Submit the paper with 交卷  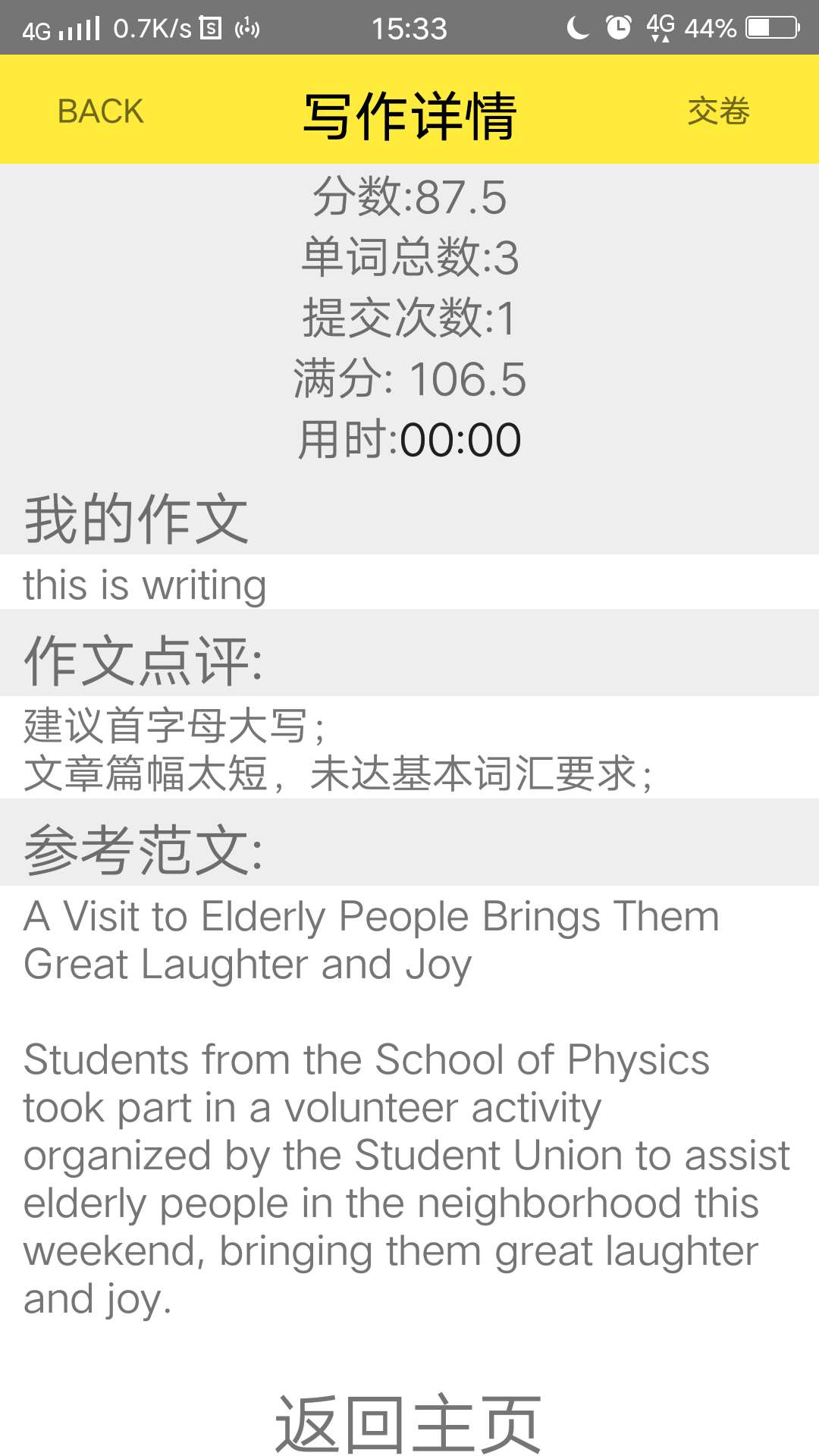coord(718,111)
